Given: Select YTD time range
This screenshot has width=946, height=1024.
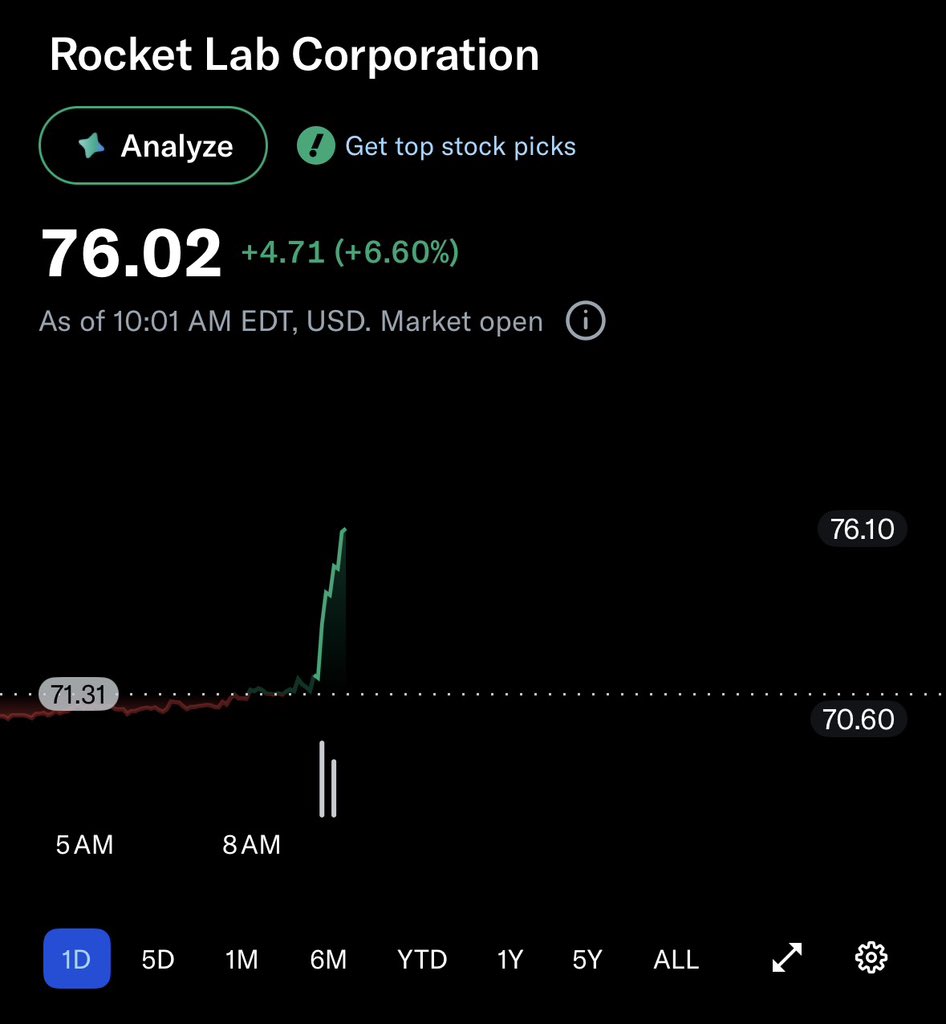Looking at the screenshot, I should point(422,959).
